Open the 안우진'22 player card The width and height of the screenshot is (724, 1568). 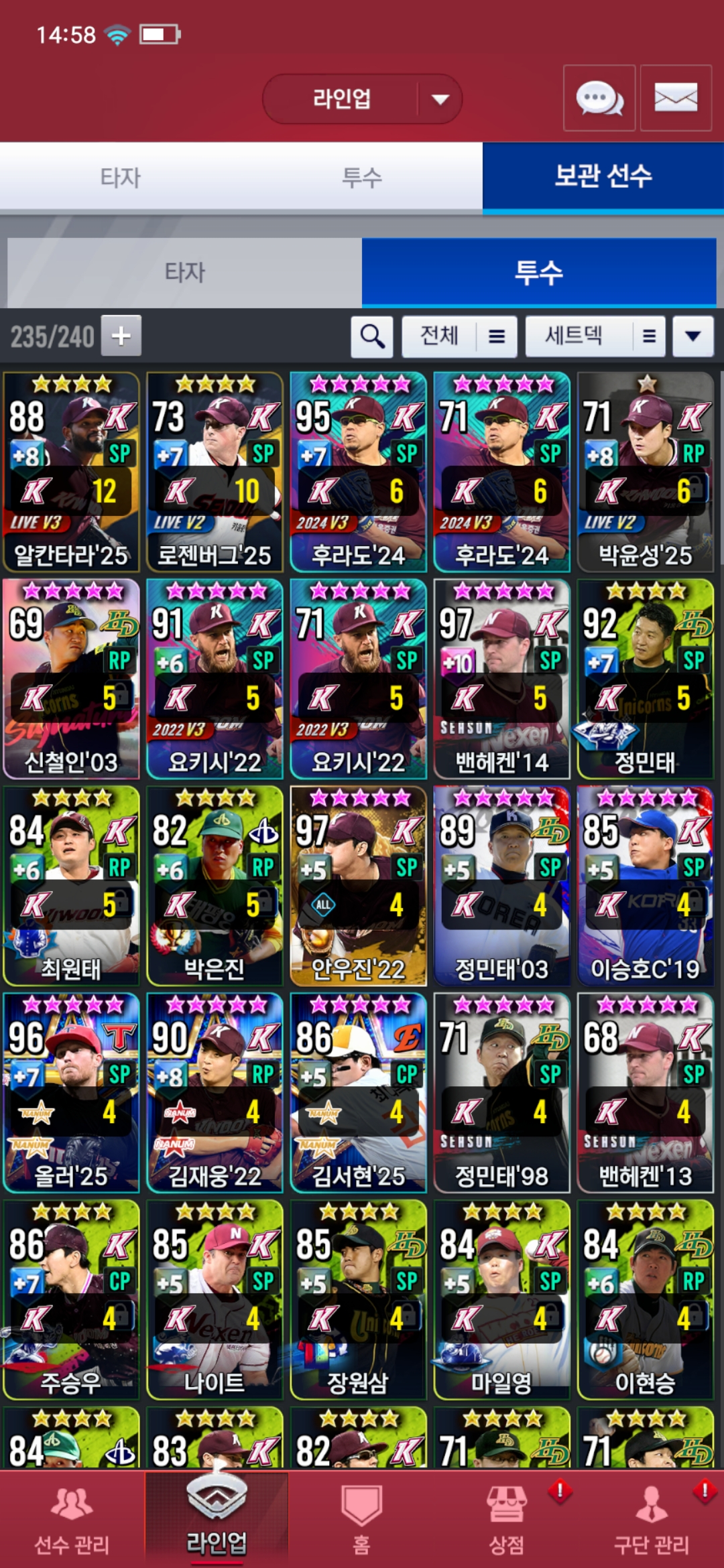click(358, 886)
